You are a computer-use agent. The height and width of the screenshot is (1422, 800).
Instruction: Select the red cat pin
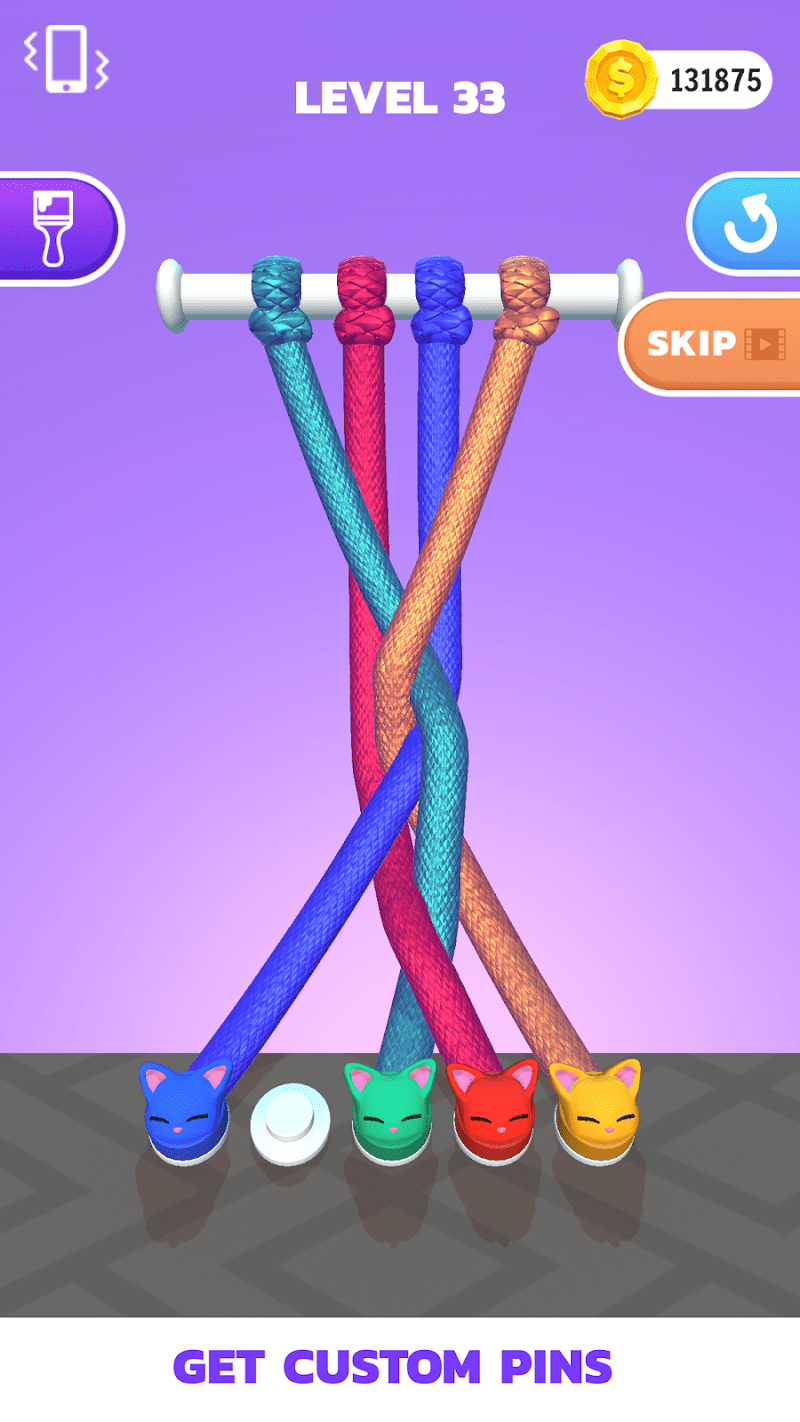pyautogui.click(x=493, y=1110)
